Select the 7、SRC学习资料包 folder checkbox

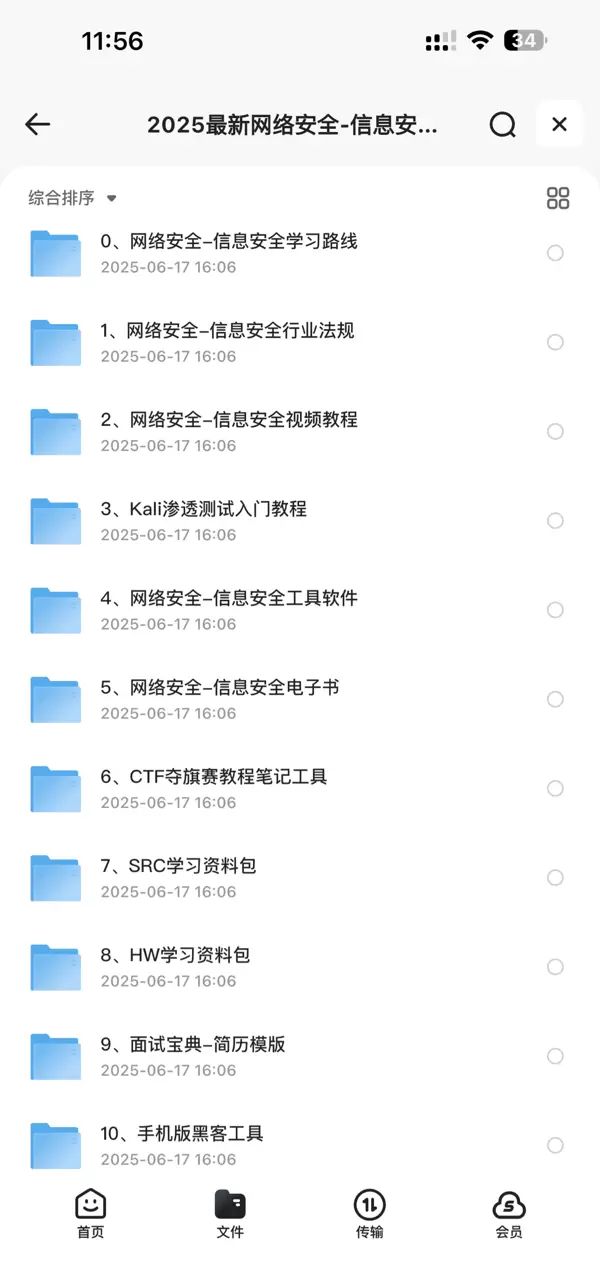(555, 877)
